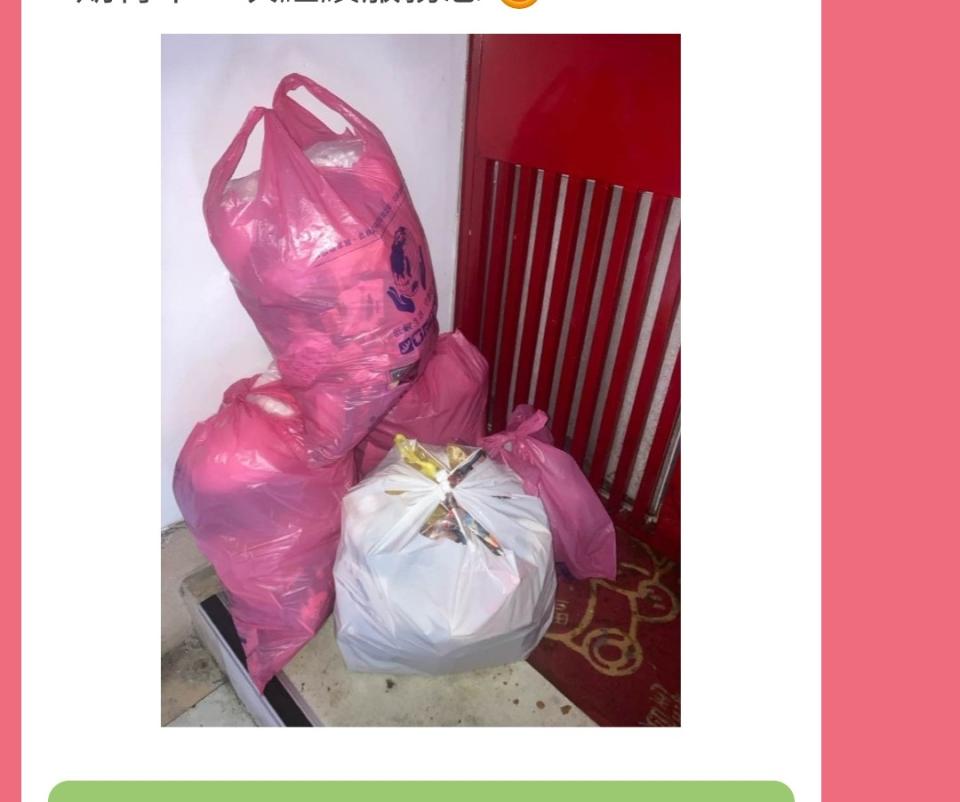Open the photo of pink garbage bags
Screen dimensions: 960x802
[420, 380]
